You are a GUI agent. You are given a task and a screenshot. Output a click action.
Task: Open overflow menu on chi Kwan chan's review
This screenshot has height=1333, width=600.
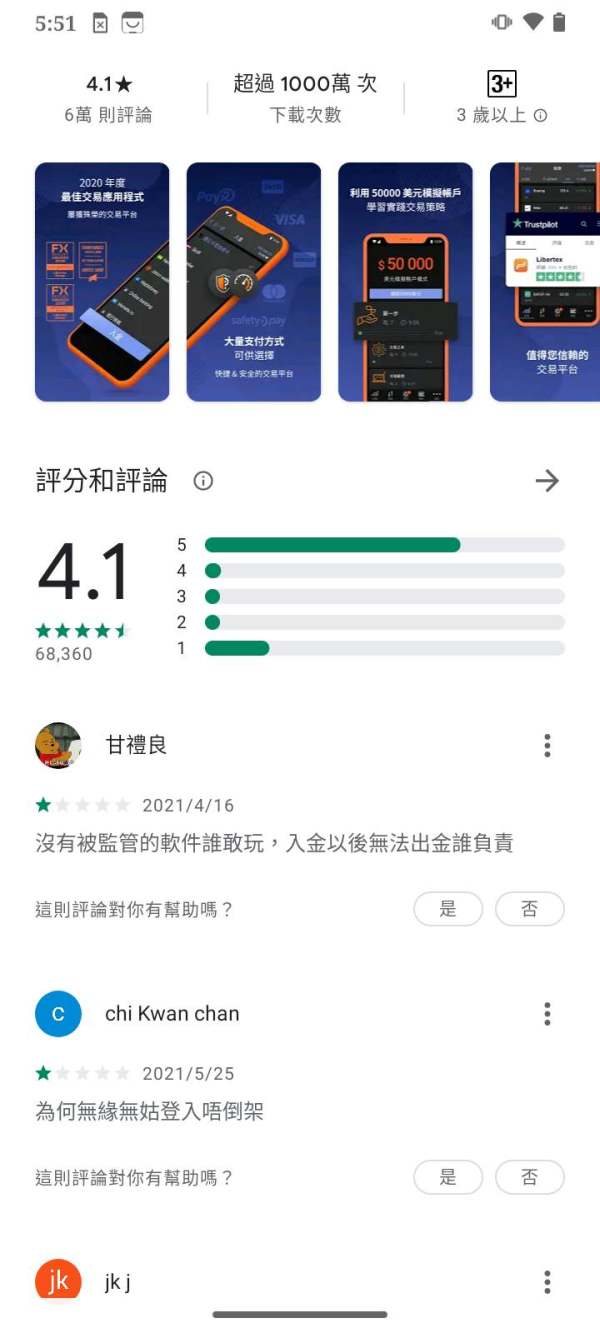(547, 1013)
